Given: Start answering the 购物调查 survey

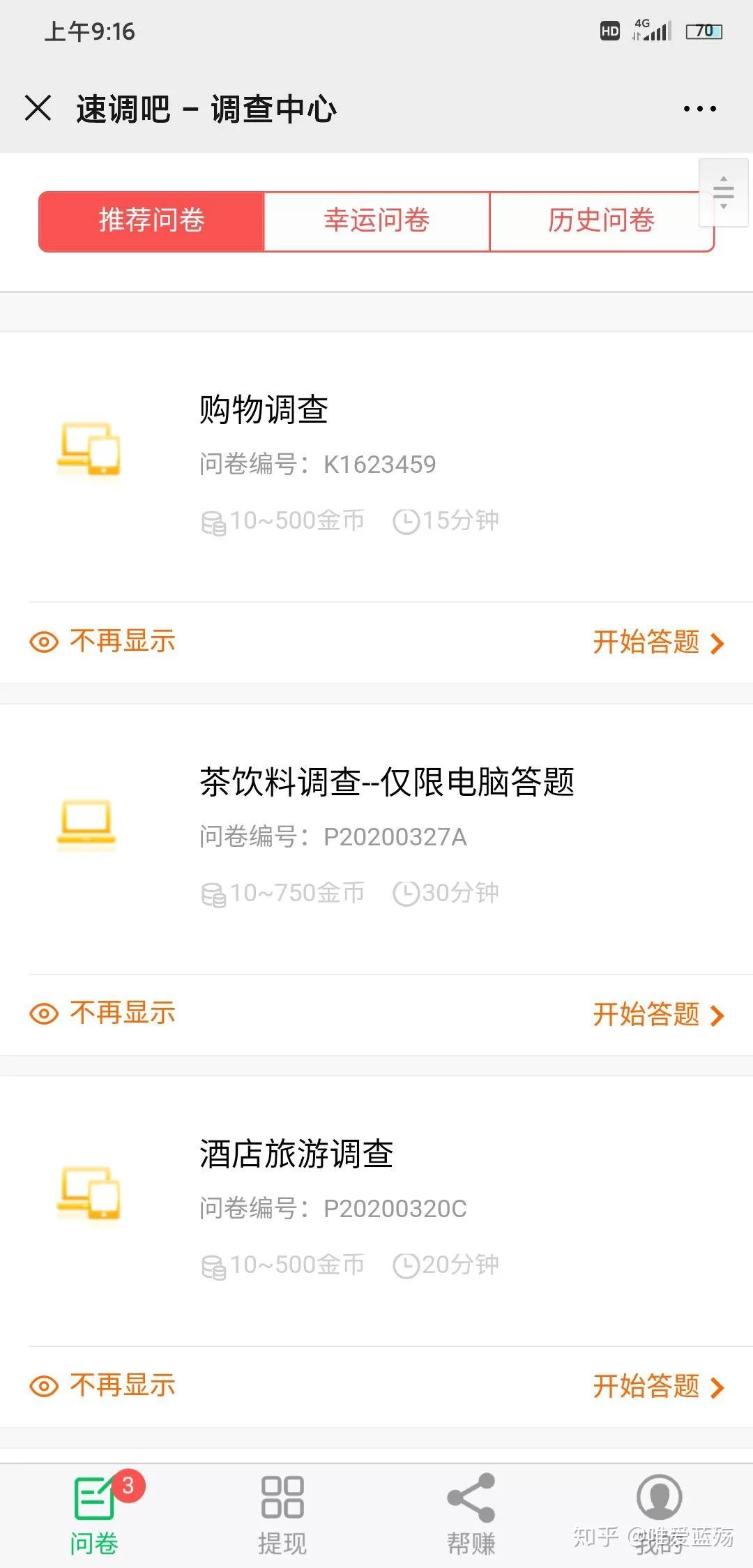Looking at the screenshot, I should (657, 642).
